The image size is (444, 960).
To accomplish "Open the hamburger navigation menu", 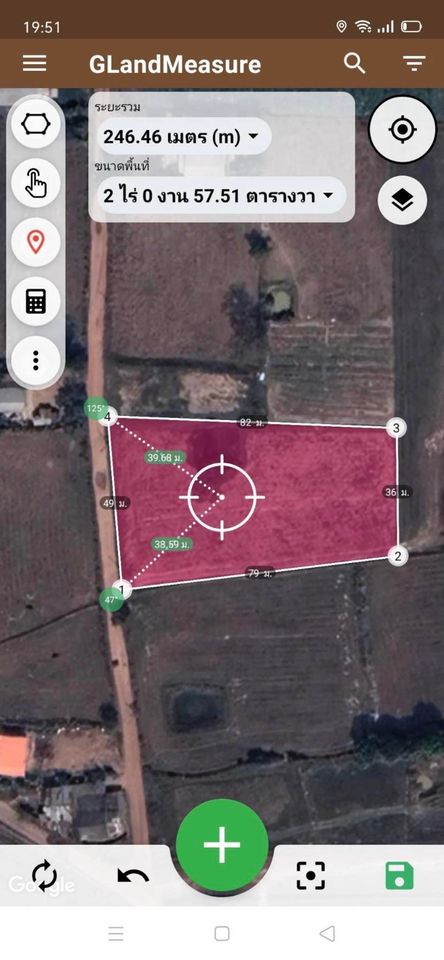I will [34, 63].
